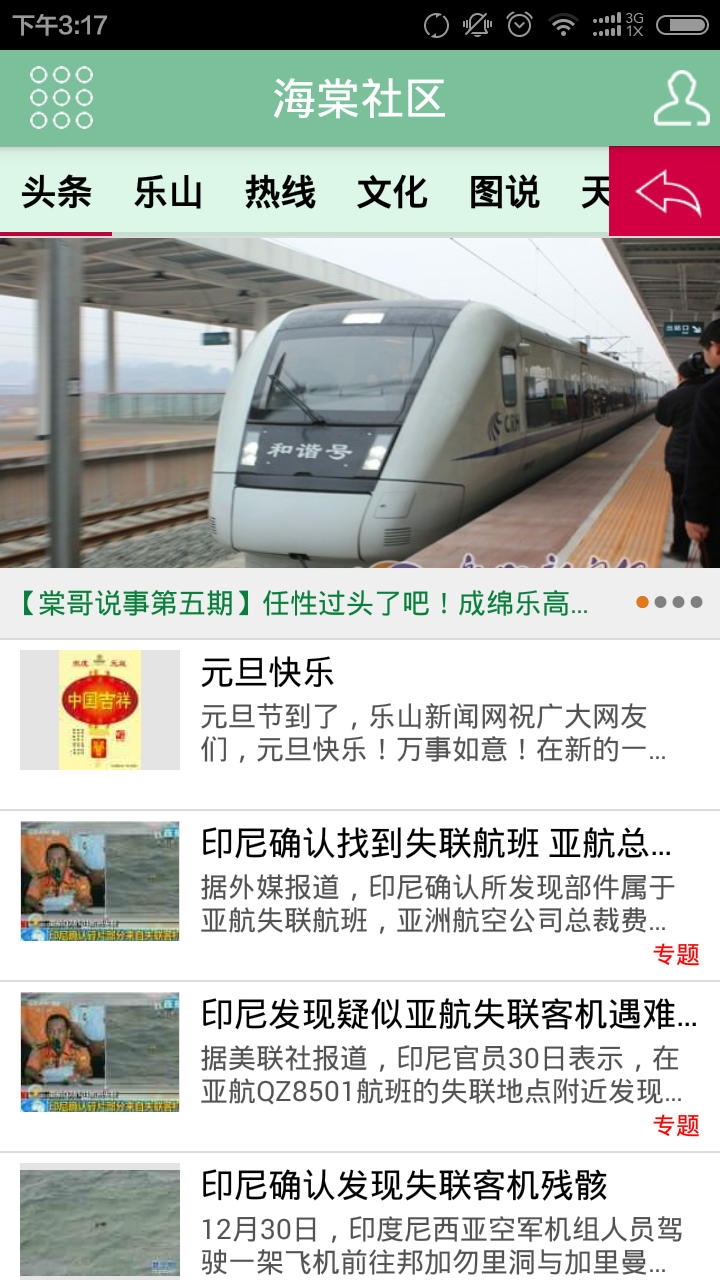Screen dimensions: 720x1280
Task: Open the user profile icon
Action: coord(681,98)
